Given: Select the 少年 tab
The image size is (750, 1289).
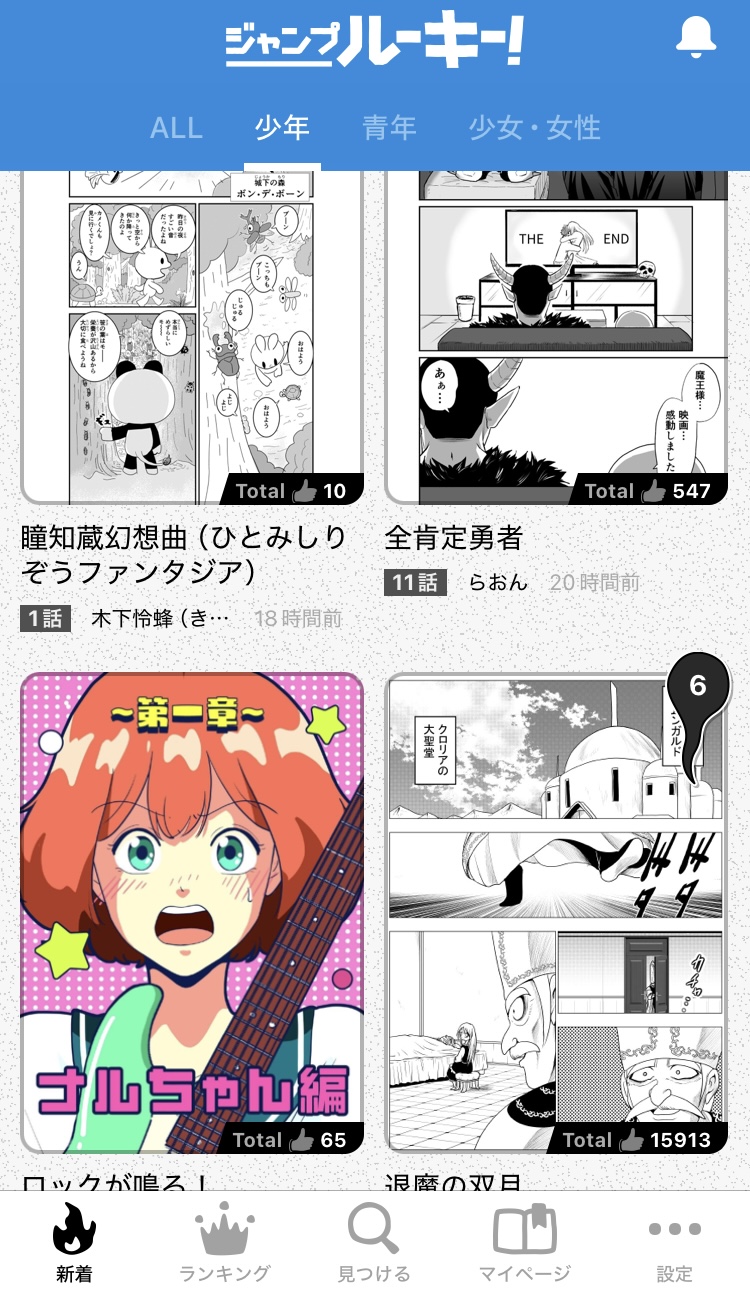Looking at the screenshot, I should tap(282, 128).
